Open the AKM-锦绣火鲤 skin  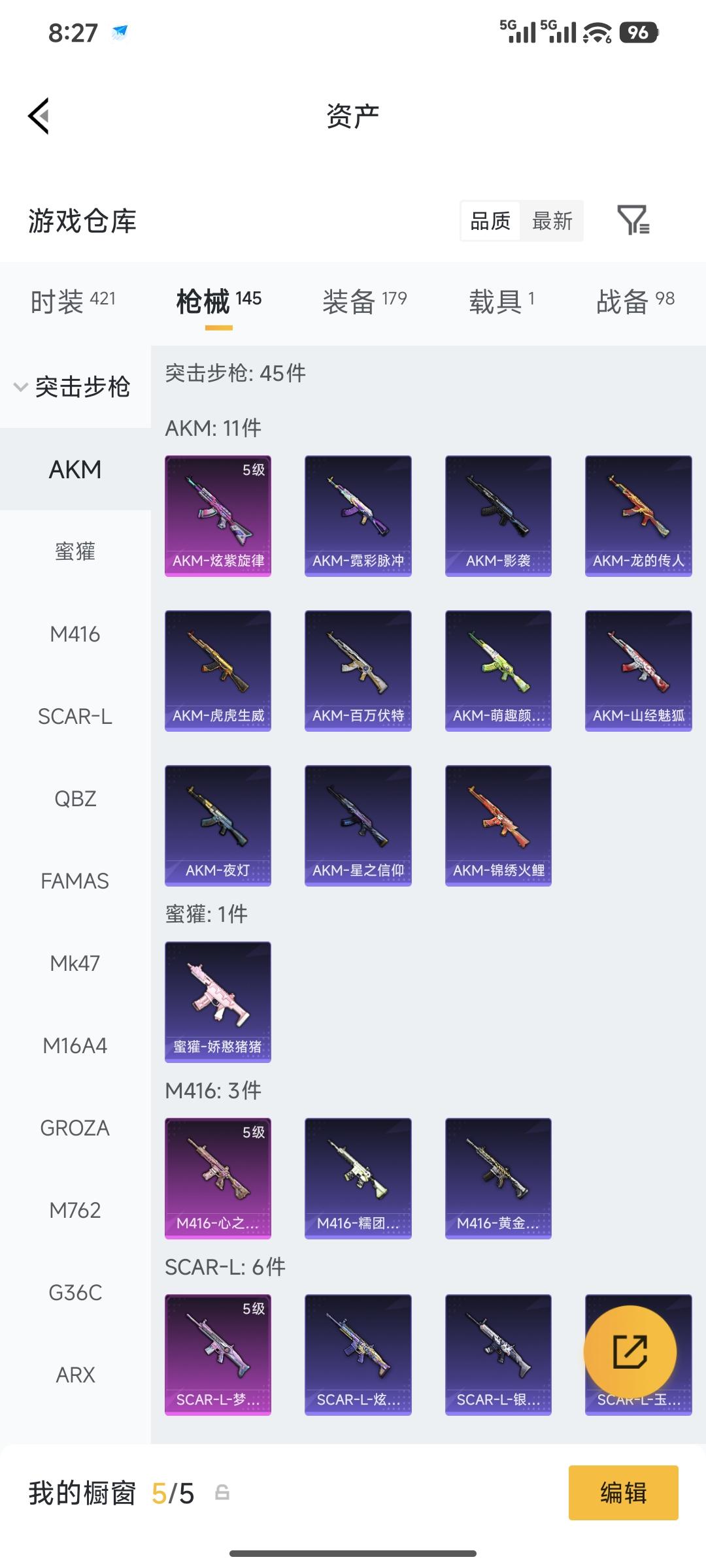pos(498,825)
